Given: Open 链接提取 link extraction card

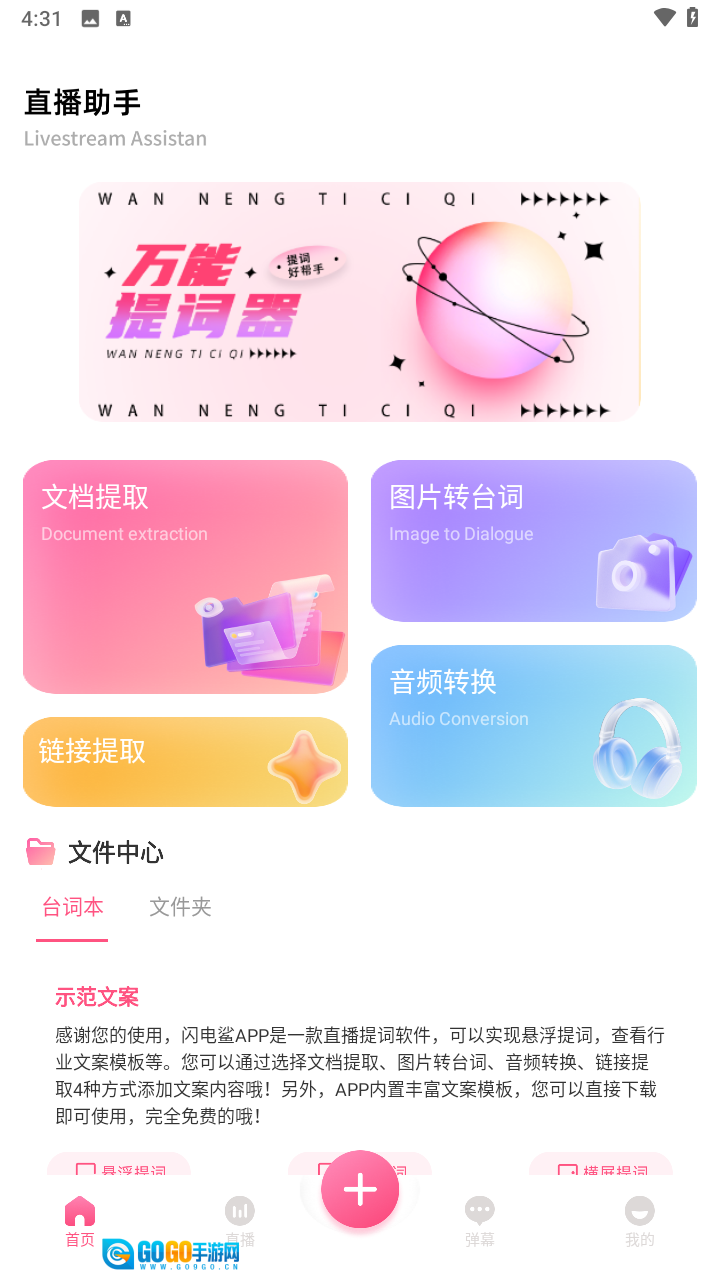Looking at the screenshot, I should click(x=185, y=761).
